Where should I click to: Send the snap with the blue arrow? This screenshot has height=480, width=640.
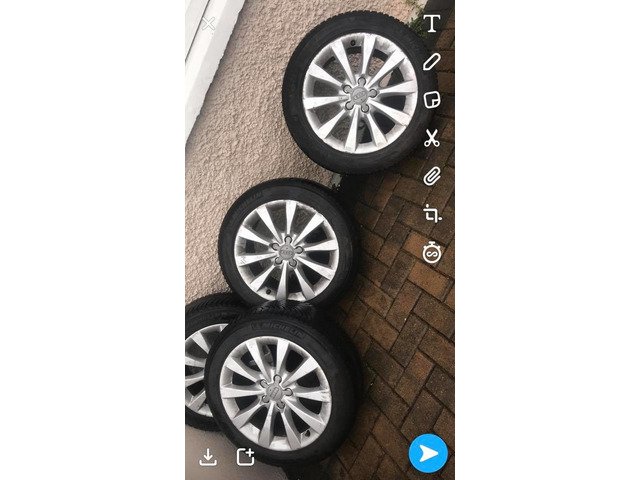click(428, 453)
